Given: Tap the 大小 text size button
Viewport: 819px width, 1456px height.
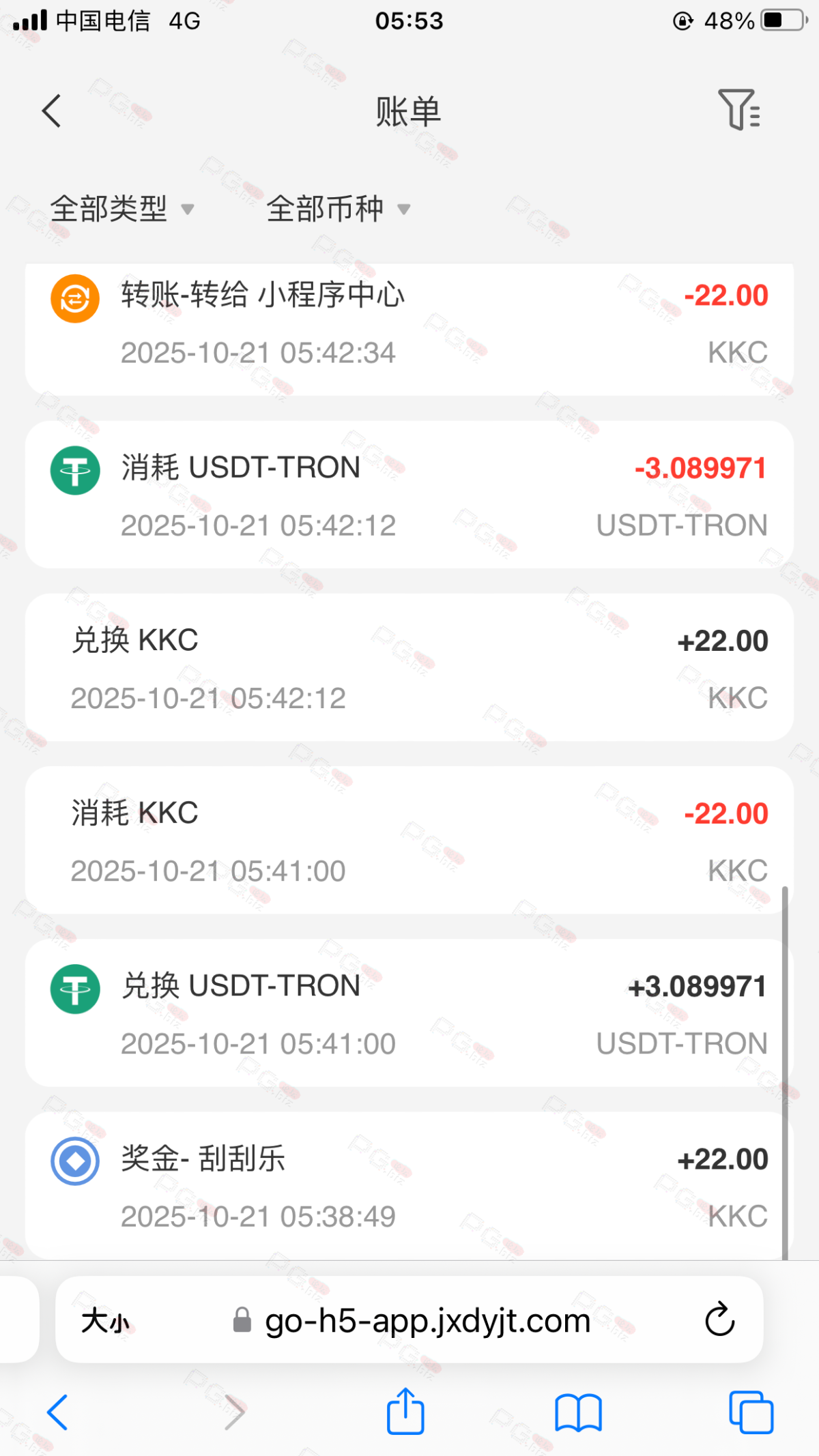Looking at the screenshot, I should click(x=105, y=1321).
